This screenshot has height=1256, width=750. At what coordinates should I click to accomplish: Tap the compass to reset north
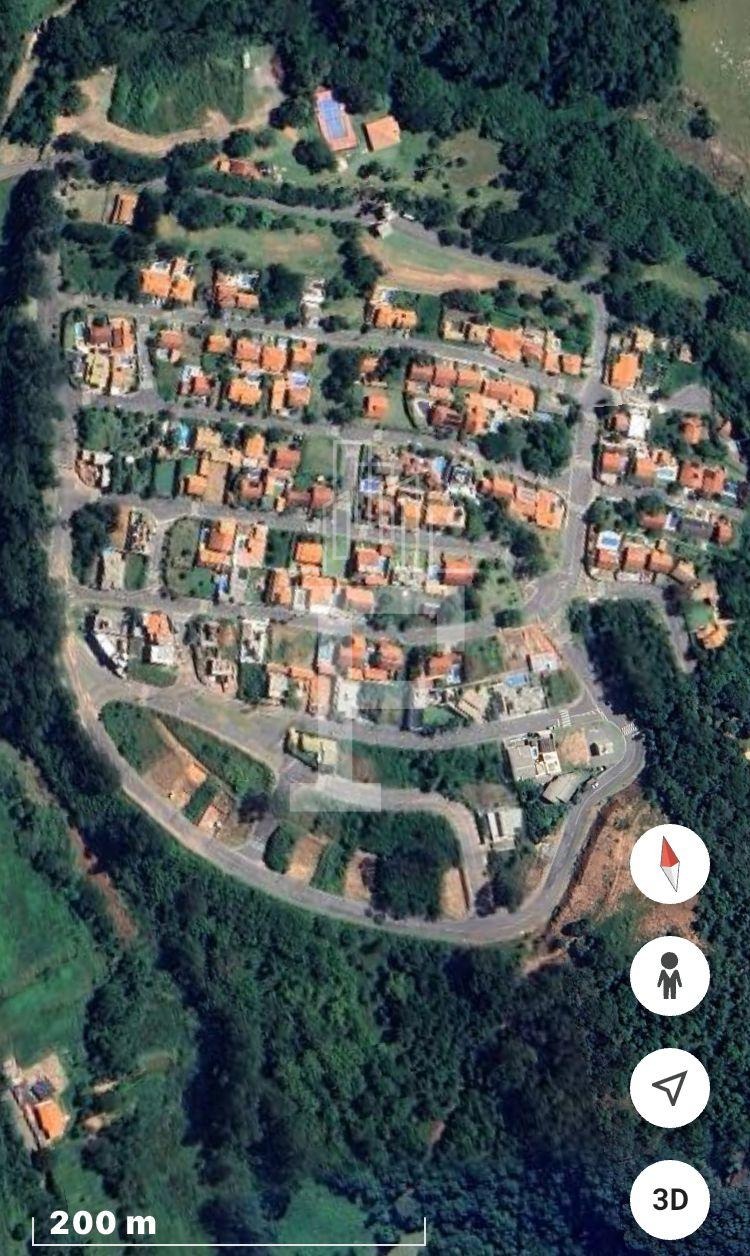pos(670,864)
